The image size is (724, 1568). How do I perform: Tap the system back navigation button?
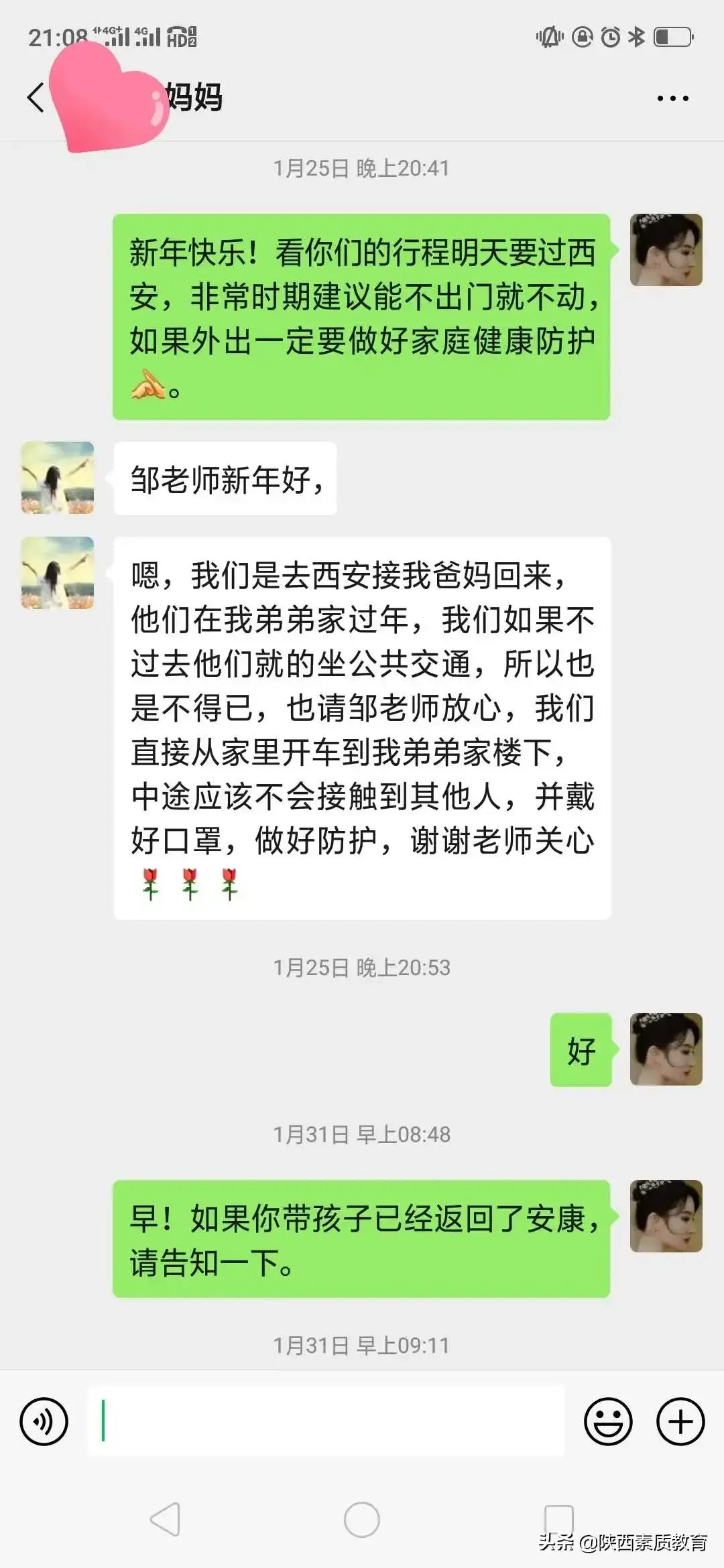(x=165, y=1520)
